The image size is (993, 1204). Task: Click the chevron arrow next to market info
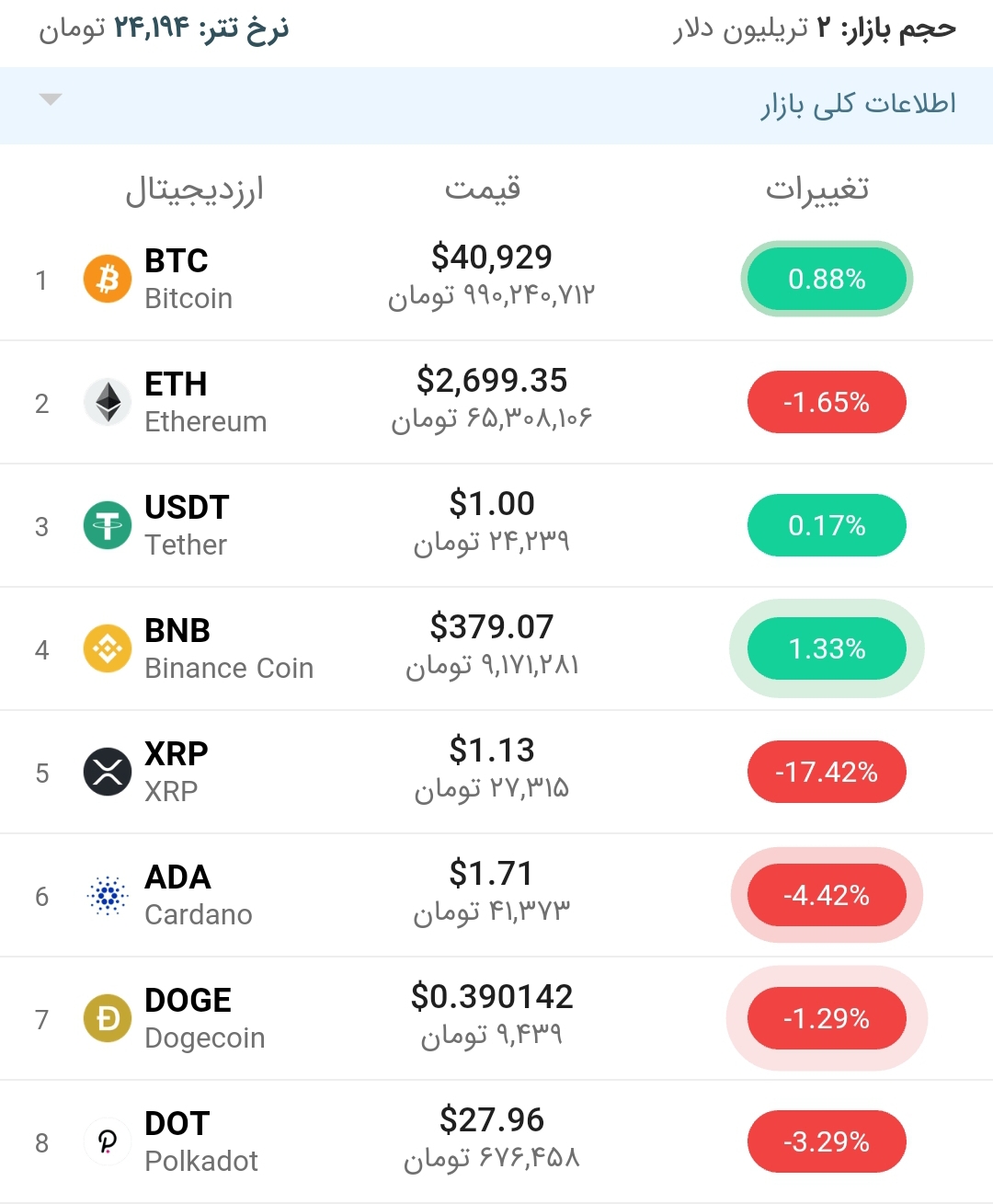coord(51,98)
